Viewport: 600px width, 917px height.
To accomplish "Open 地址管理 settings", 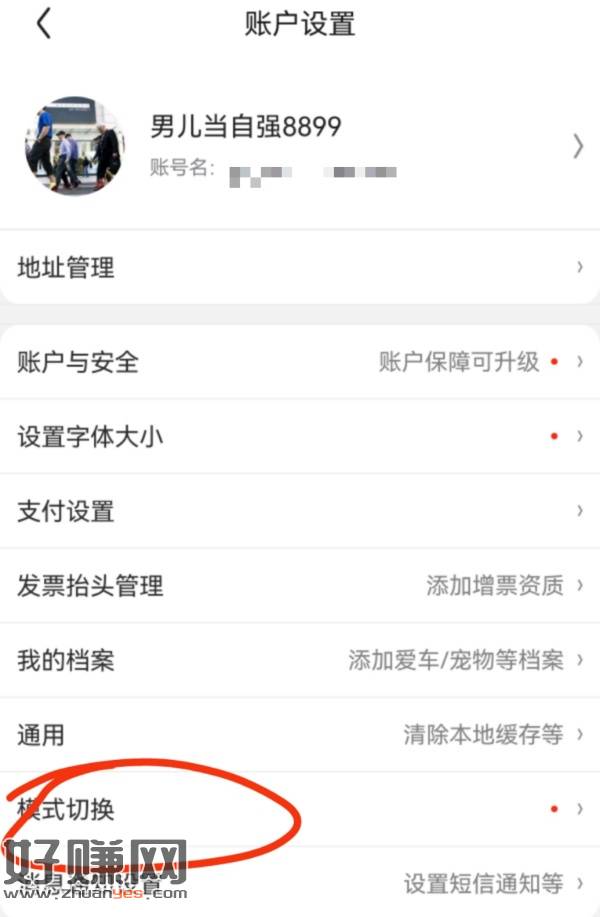I will [x=300, y=268].
